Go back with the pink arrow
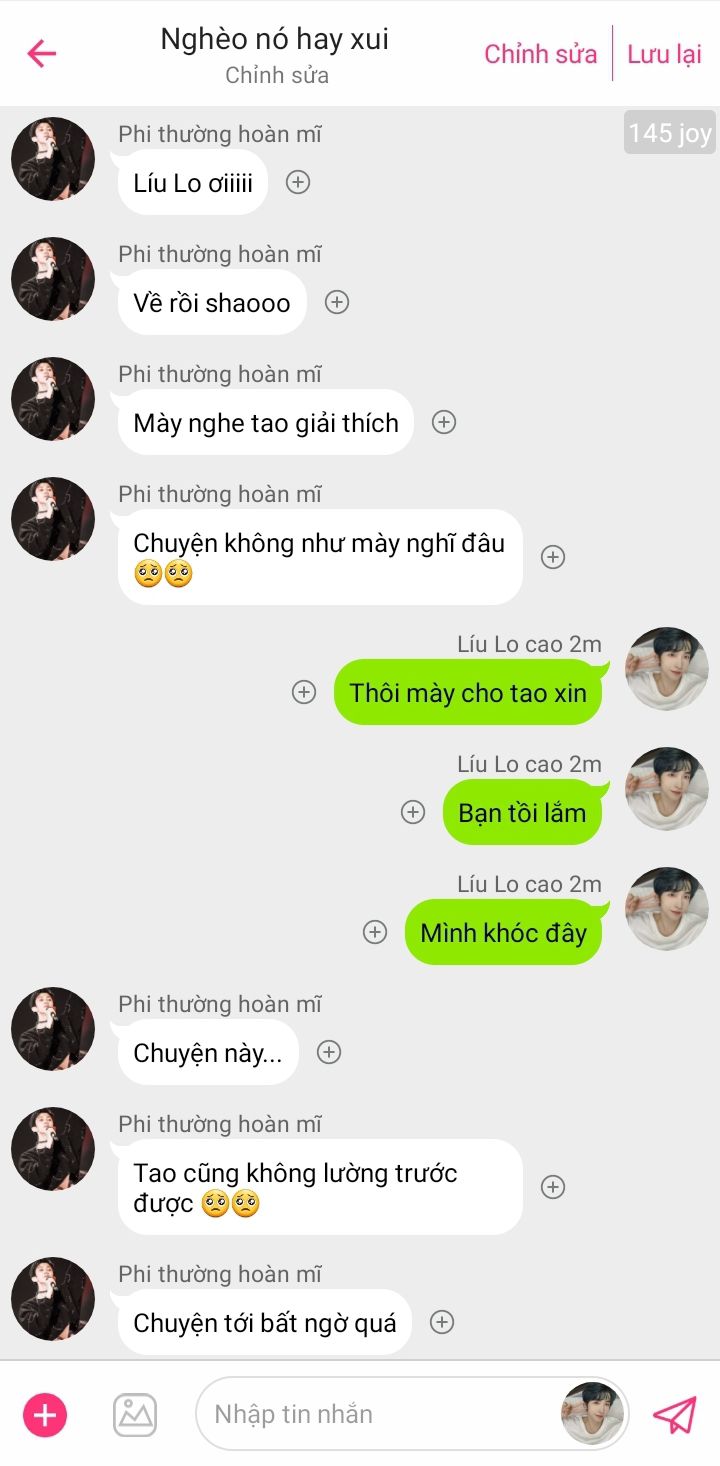 click(42, 53)
